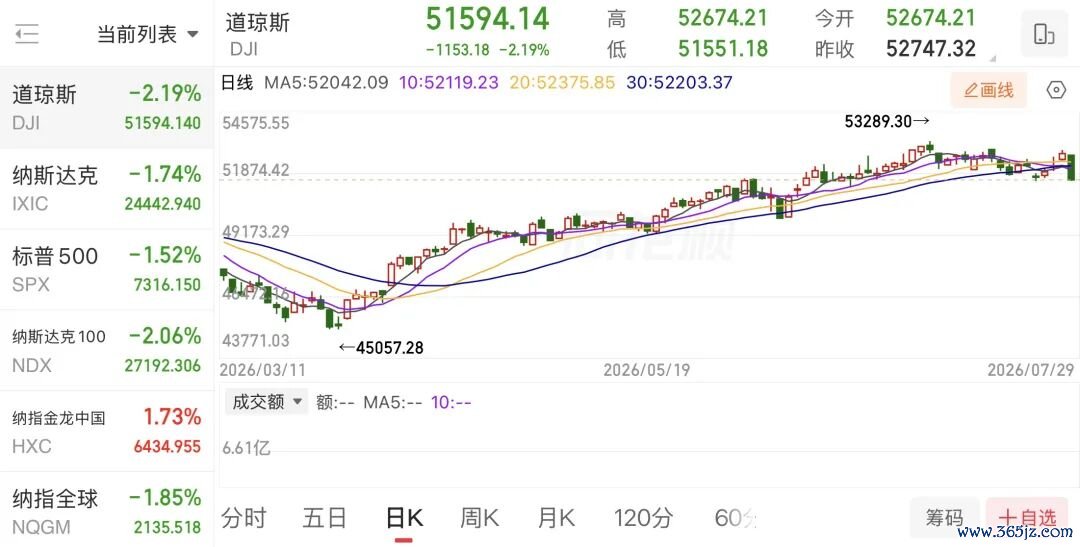
Task: Show the 120分 chart tab
Action: click(643, 518)
